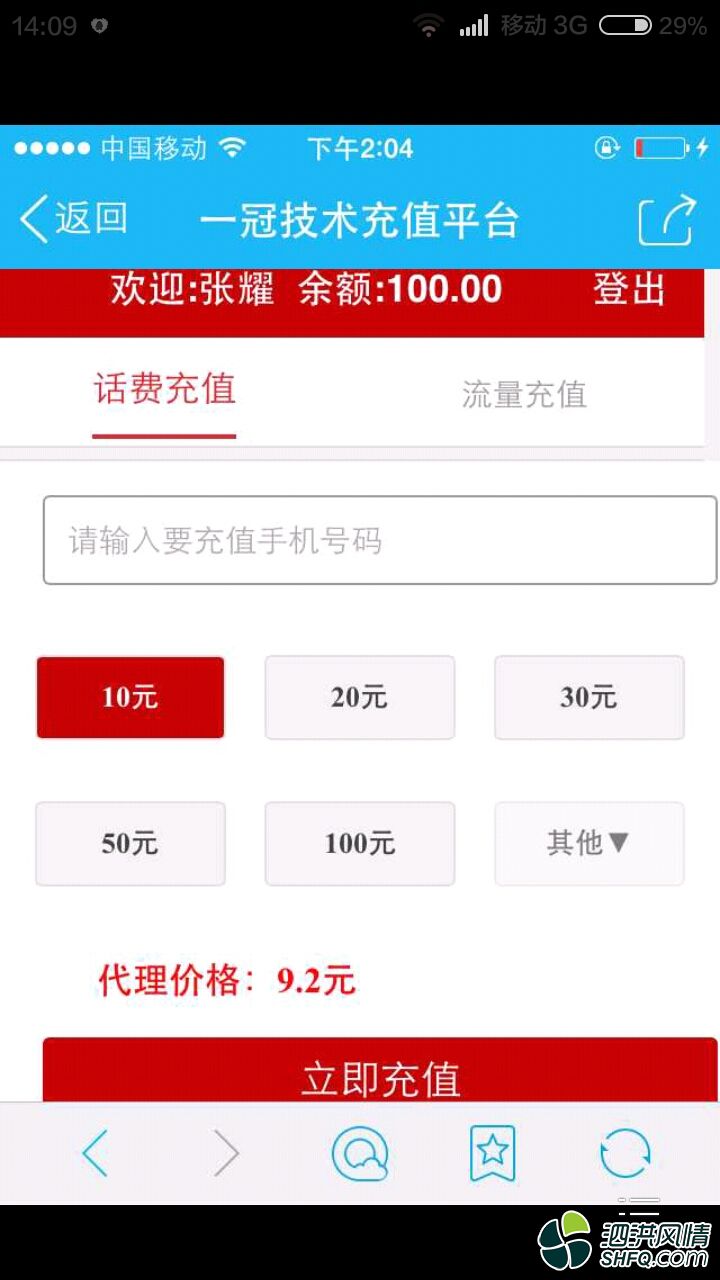Select the 50元 amount
Viewport: 720px width, 1280px height.
point(130,843)
